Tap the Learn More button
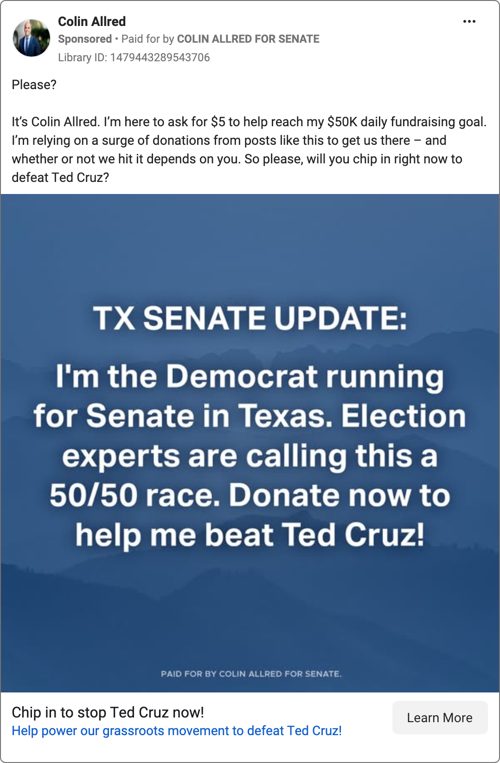 [440, 718]
